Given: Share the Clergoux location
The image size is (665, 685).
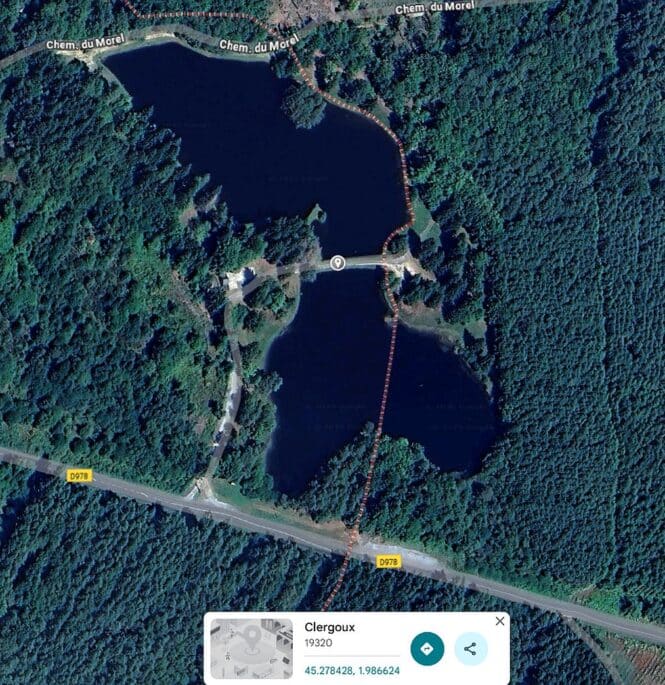Looking at the screenshot, I should [470, 649].
